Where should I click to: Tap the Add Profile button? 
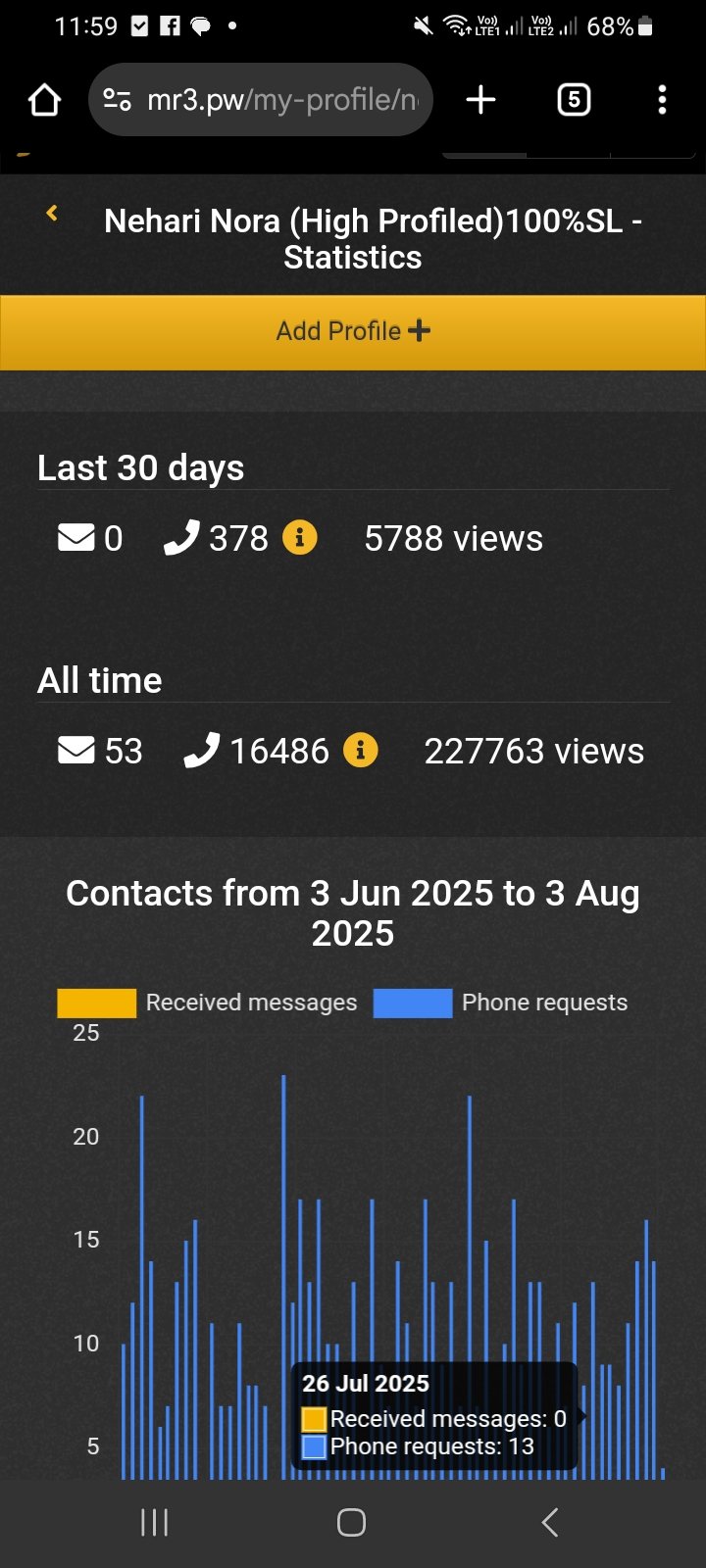pos(353,332)
